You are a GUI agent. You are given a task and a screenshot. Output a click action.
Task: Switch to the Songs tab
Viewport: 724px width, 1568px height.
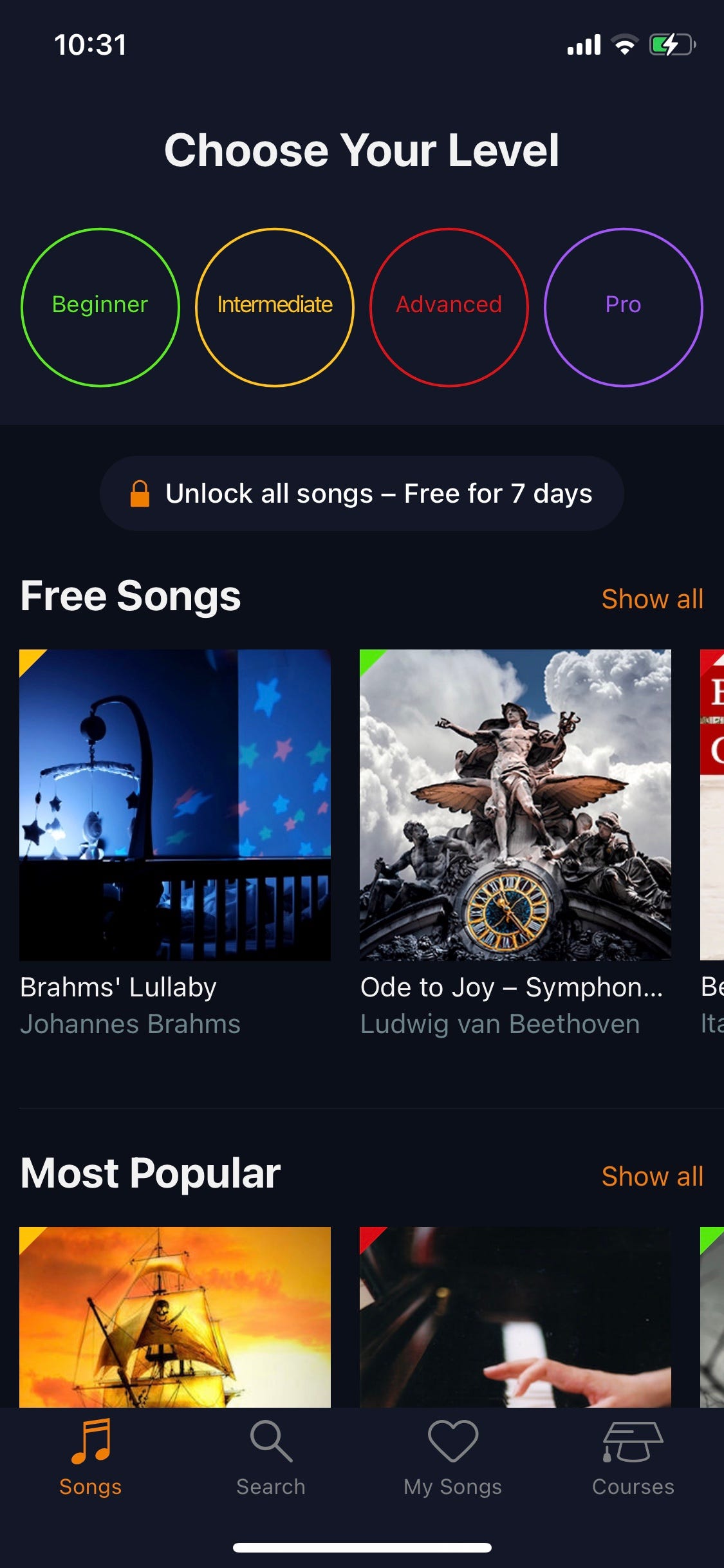pyautogui.click(x=91, y=1458)
